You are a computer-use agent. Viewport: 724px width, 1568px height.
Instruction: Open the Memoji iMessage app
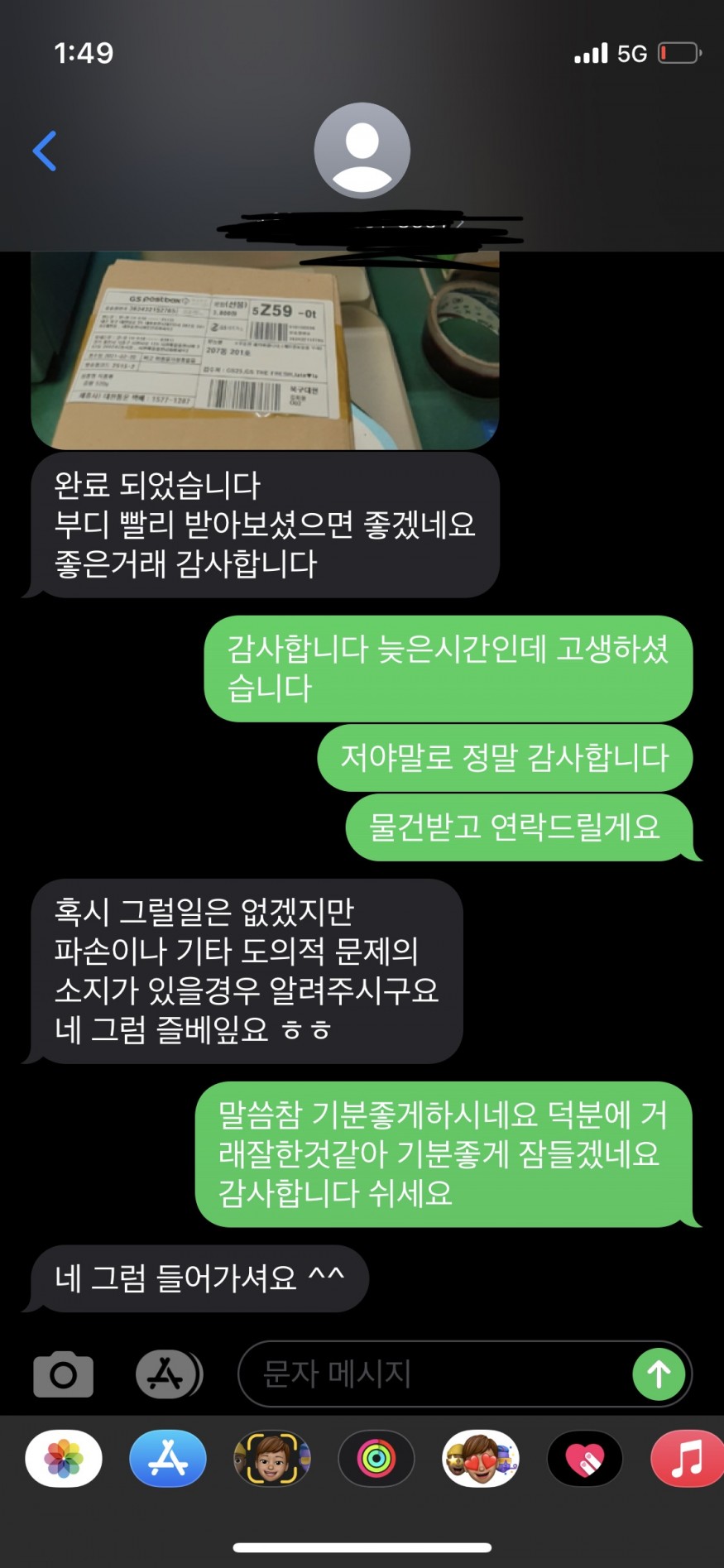[x=272, y=1458]
